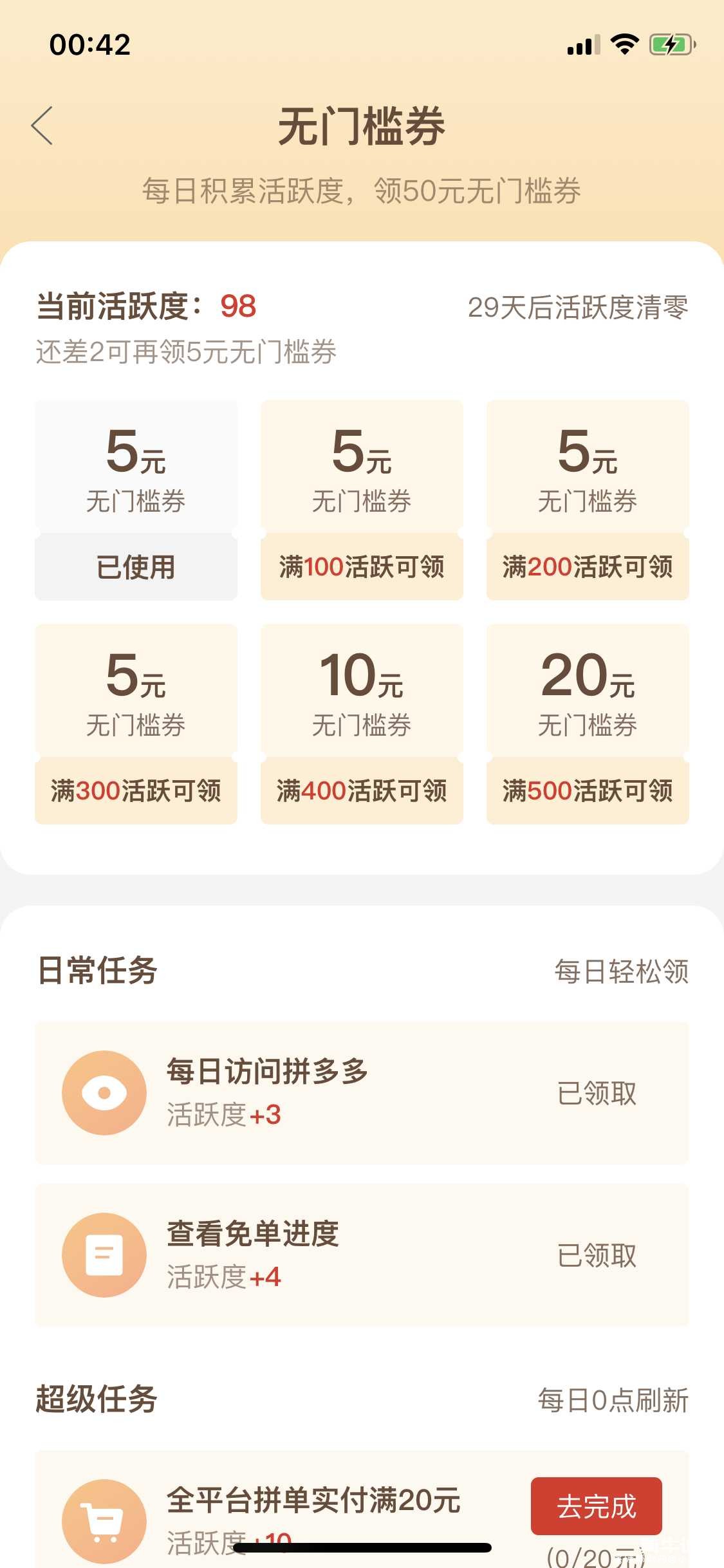Open the 每日访问拼多多 task row
724x1568 pixels.
pos(362,1092)
